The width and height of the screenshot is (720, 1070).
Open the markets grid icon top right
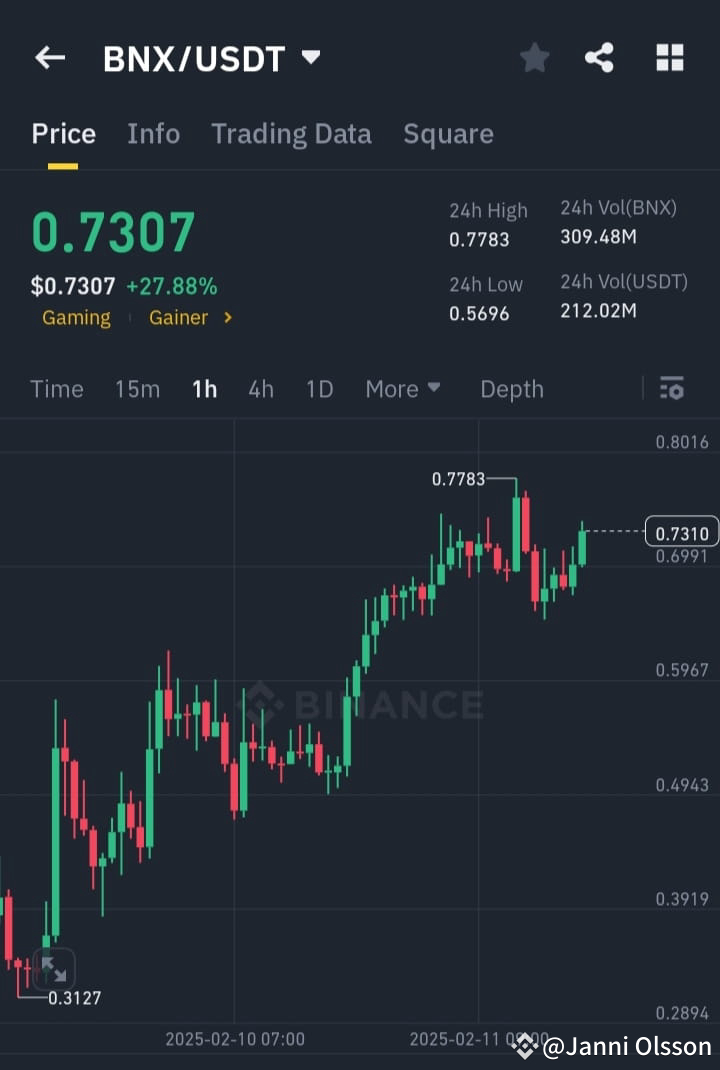point(669,57)
